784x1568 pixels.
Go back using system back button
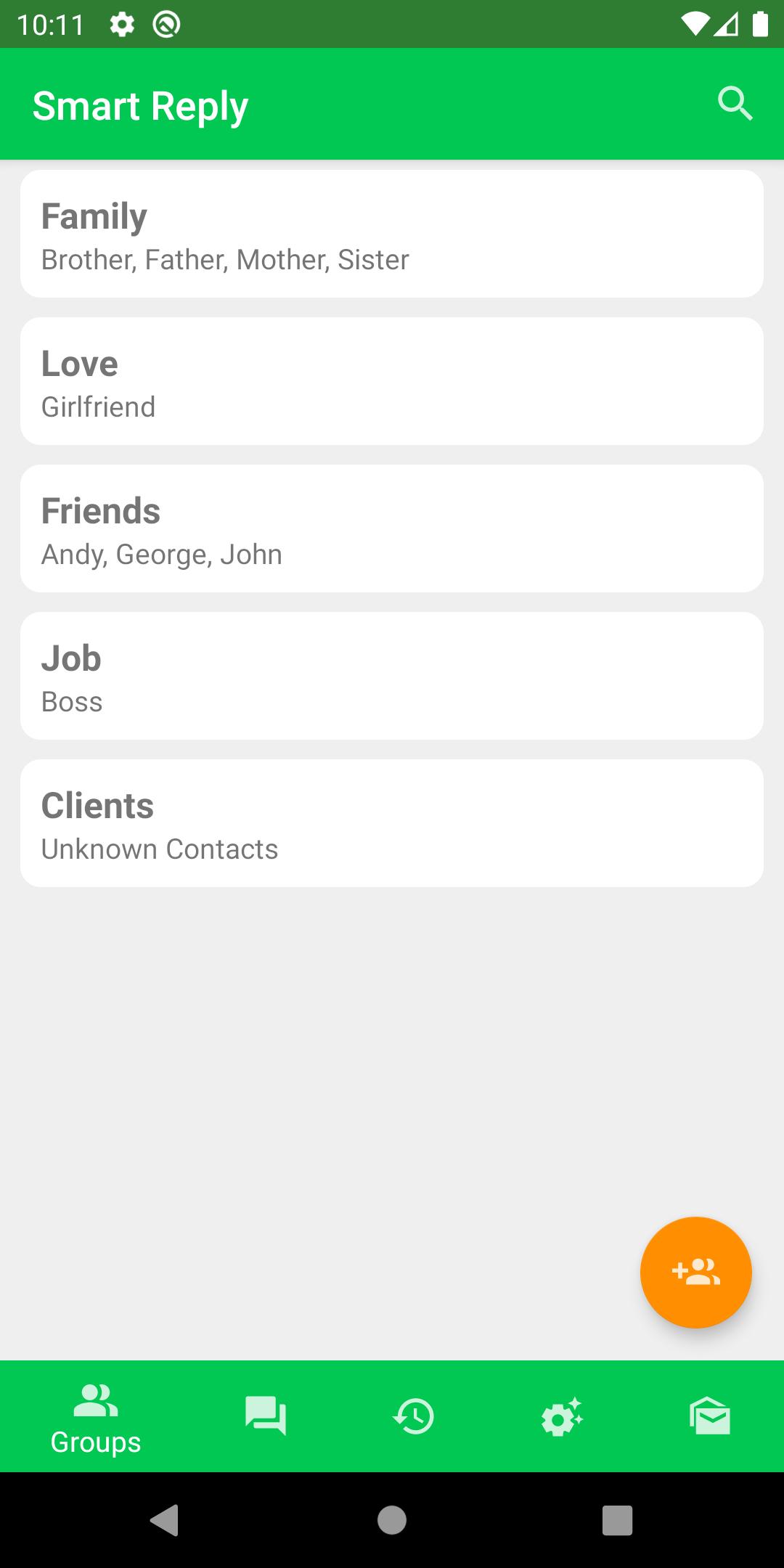coord(165,1520)
